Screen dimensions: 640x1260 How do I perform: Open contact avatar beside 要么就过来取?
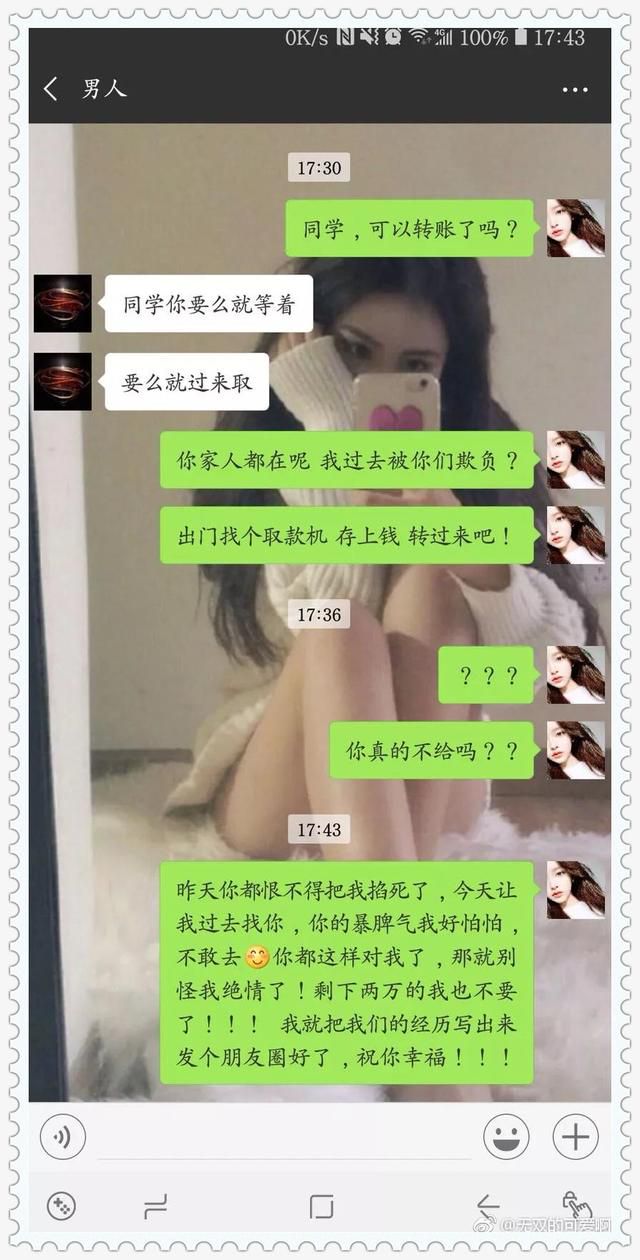63,381
